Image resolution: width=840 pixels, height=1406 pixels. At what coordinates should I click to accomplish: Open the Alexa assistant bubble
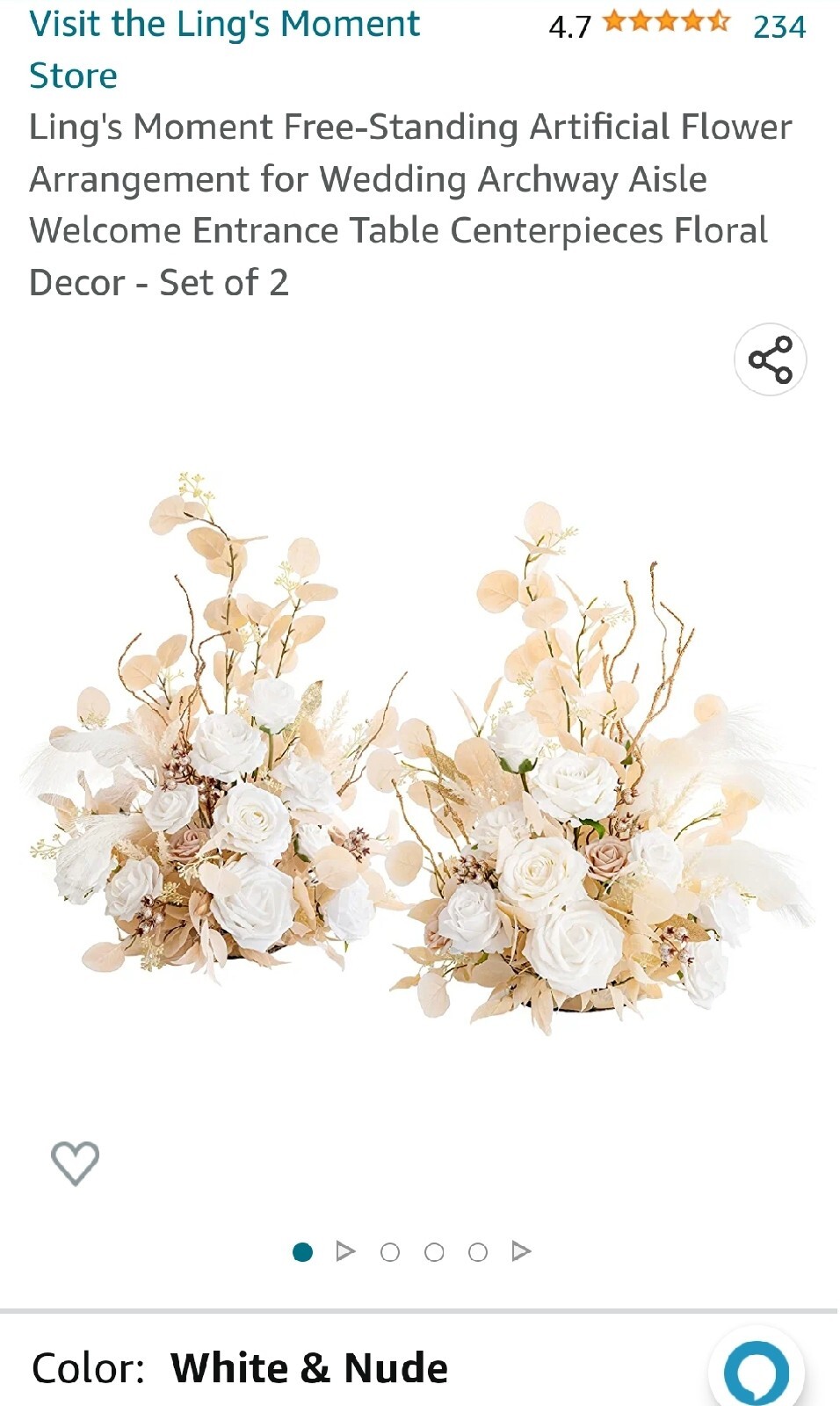point(757,1371)
